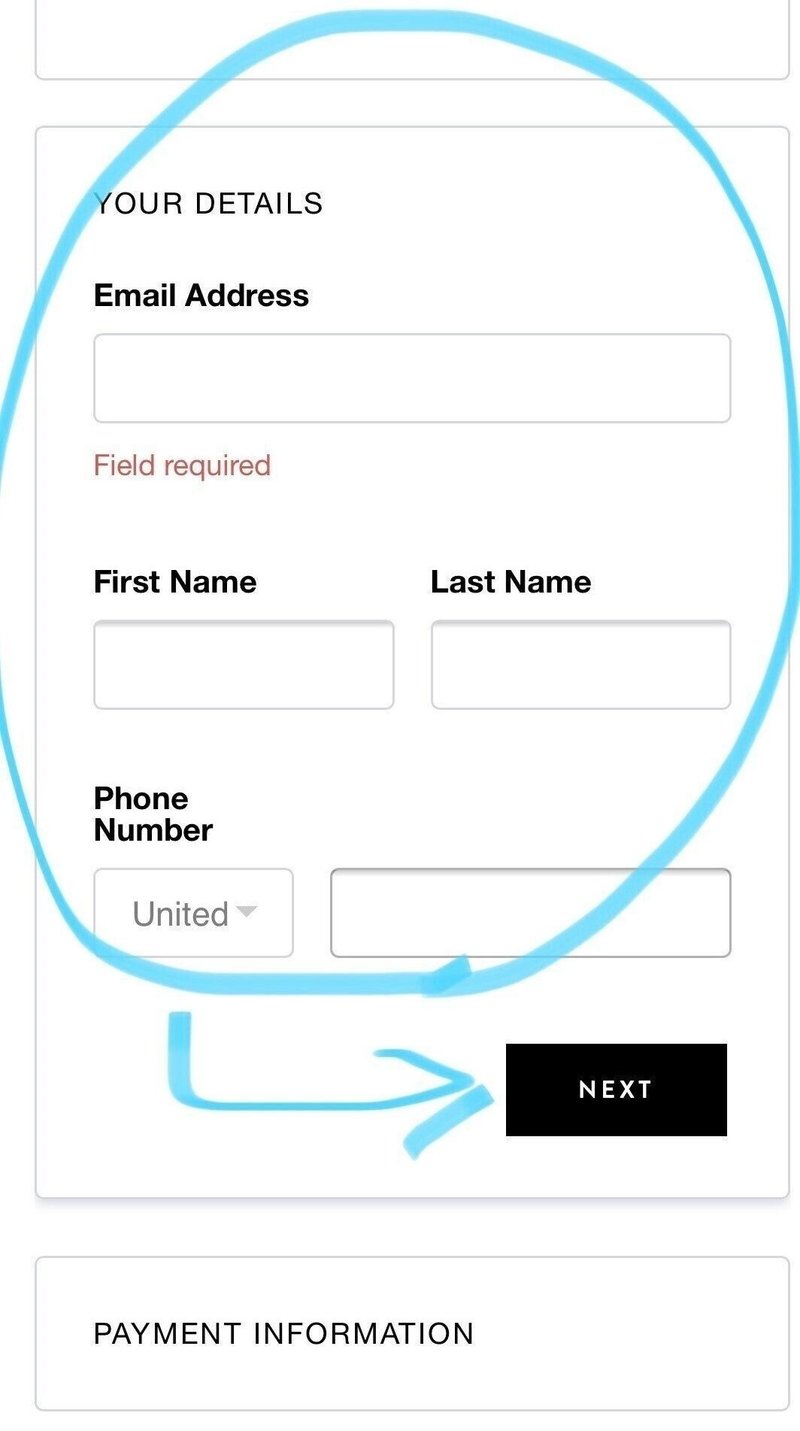This screenshot has height=1431, width=800.
Task: Tap the phone number input box
Action: click(531, 913)
